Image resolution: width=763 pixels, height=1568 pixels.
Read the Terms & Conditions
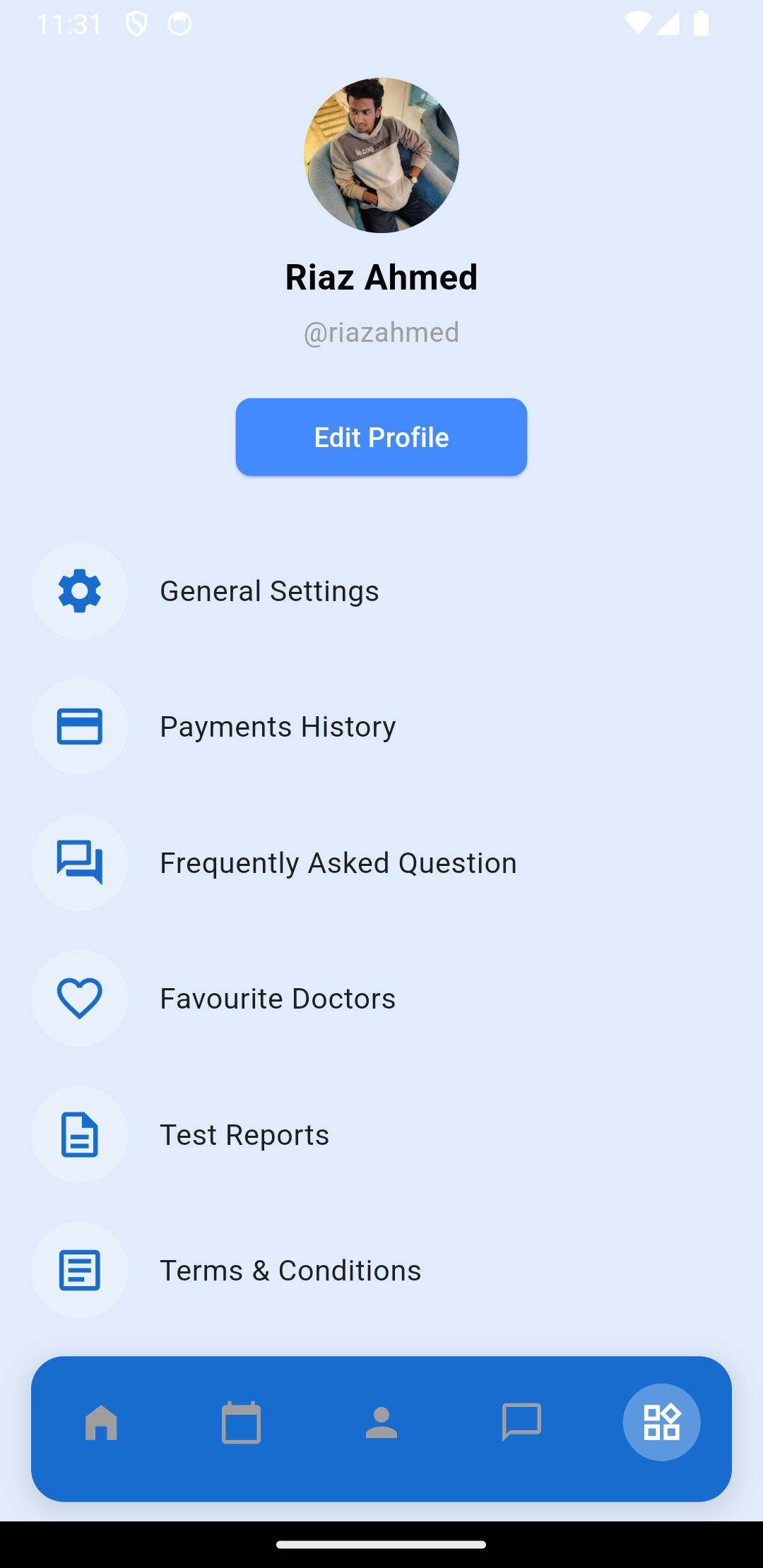click(x=290, y=1271)
